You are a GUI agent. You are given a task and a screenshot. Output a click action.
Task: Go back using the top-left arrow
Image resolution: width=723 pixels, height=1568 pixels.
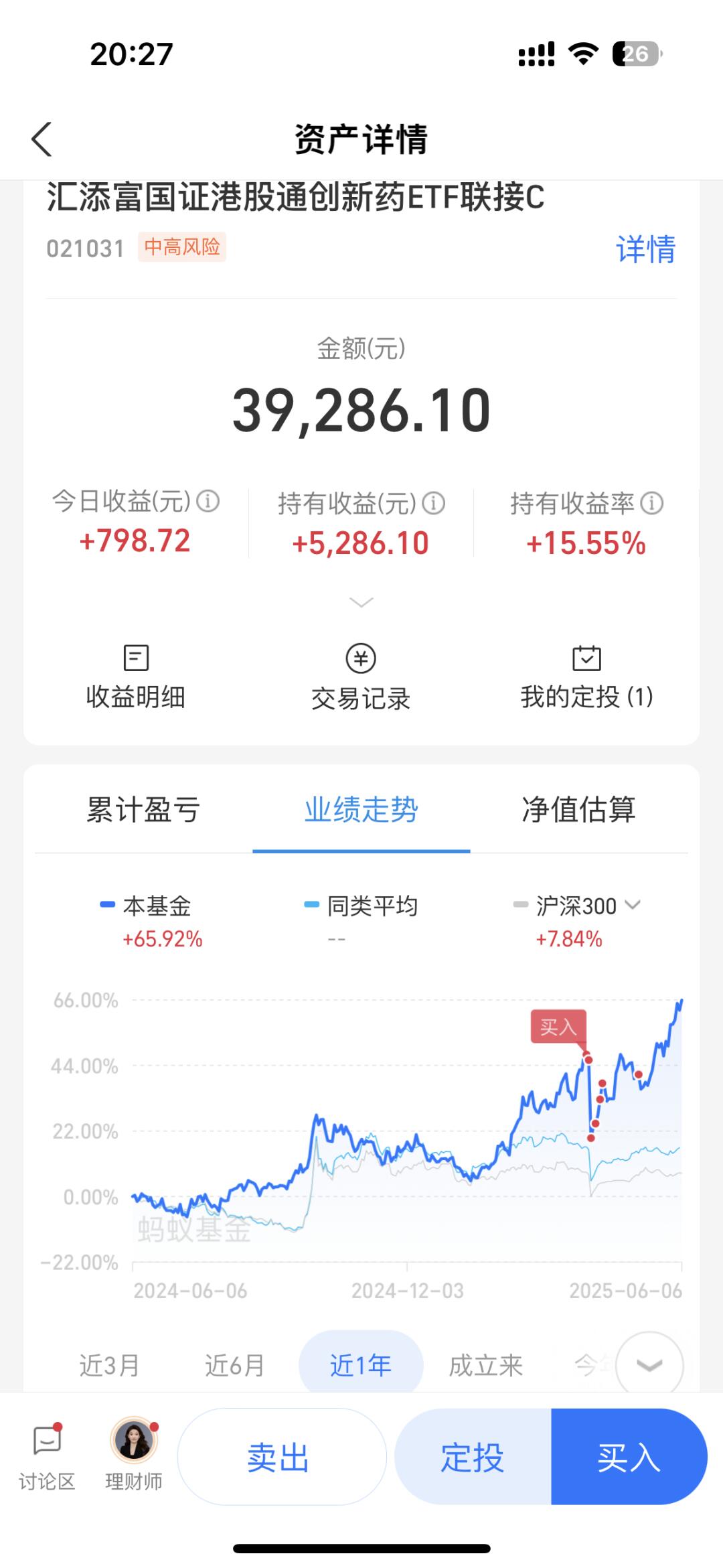(x=42, y=139)
